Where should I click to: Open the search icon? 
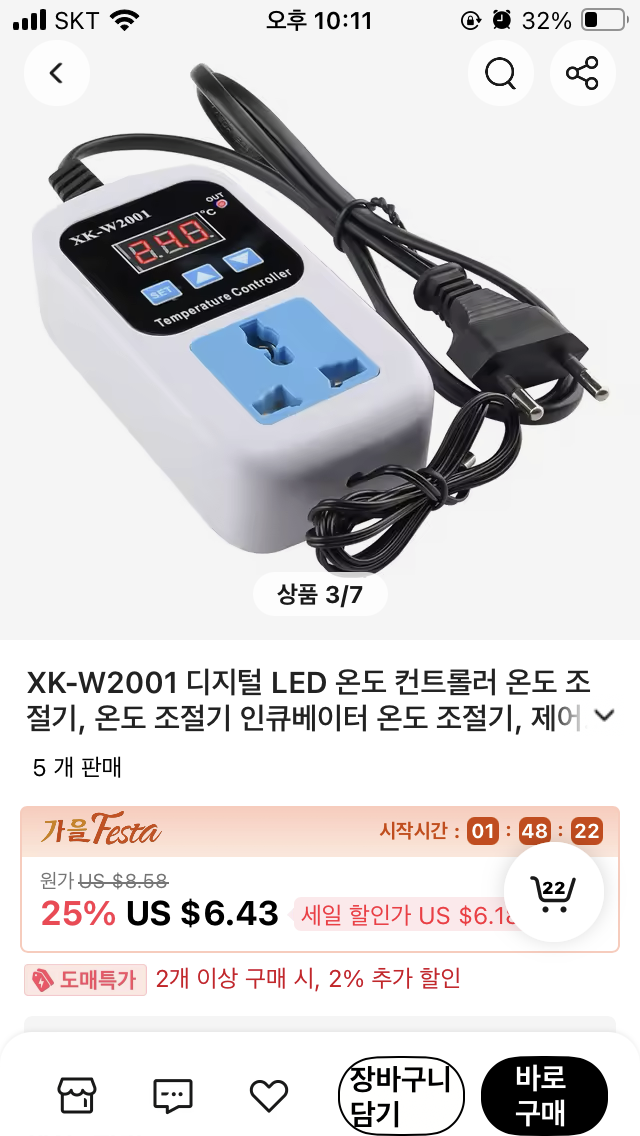pyautogui.click(x=499, y=73)
